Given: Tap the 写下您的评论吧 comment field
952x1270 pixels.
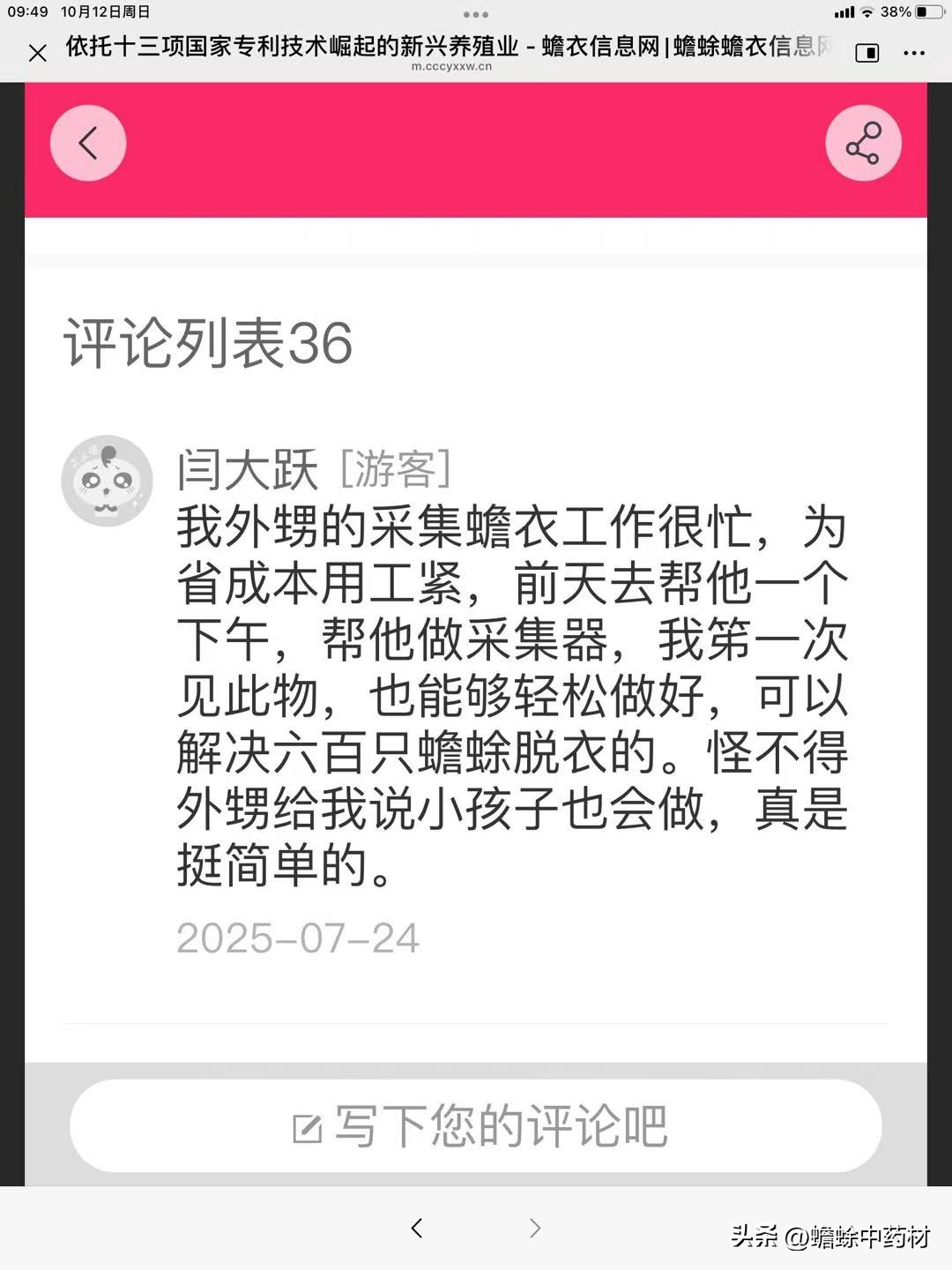Looking at the screenshot, I should 476,1125.
